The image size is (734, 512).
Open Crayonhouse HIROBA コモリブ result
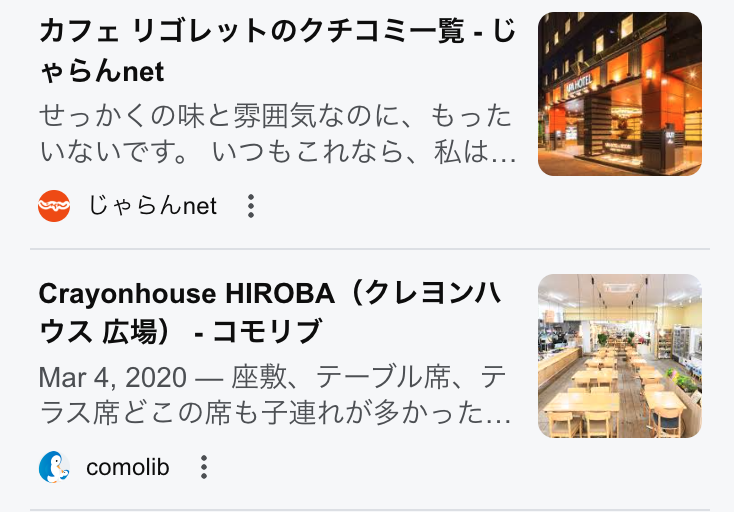pyautogui.click(x=270, y=312)
